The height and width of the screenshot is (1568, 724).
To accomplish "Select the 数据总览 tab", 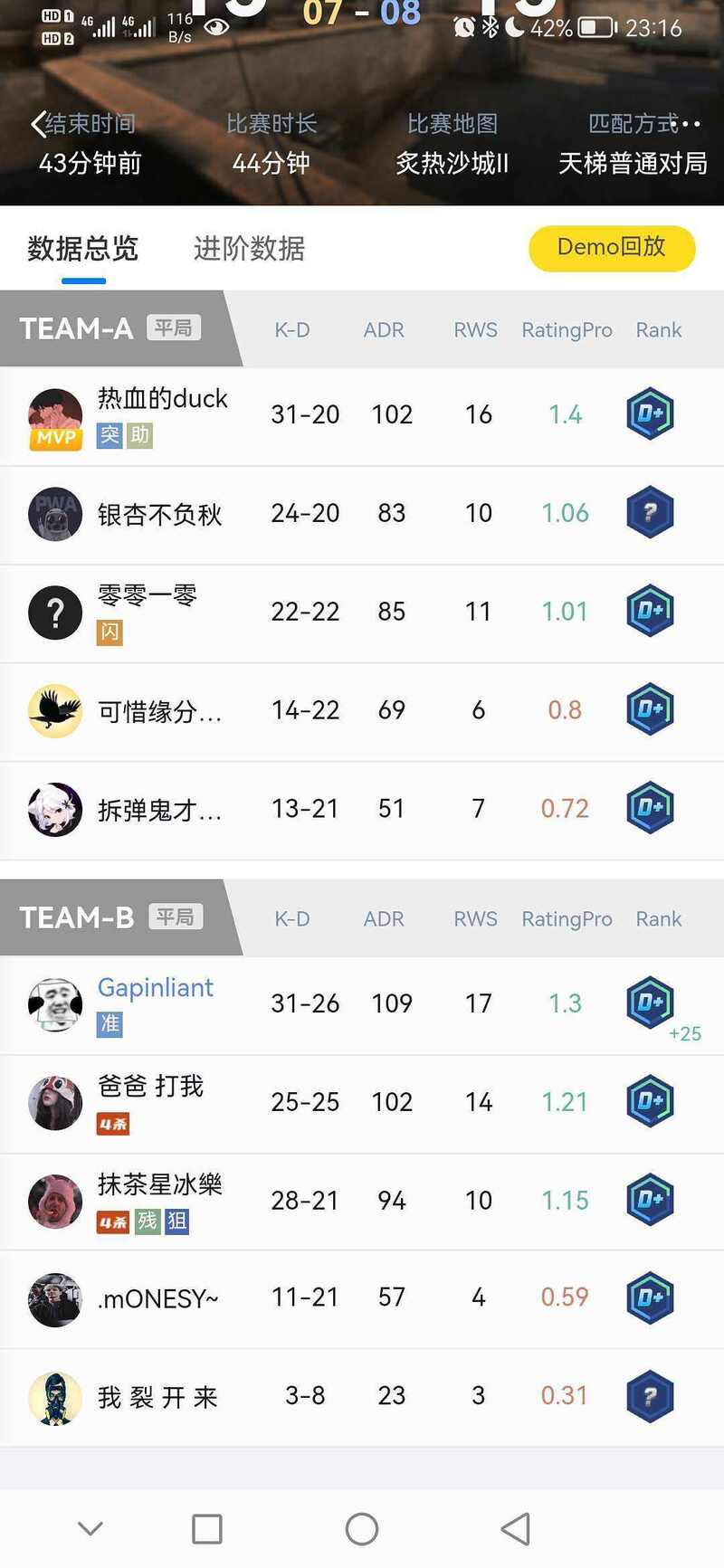I will pos(83,248).
